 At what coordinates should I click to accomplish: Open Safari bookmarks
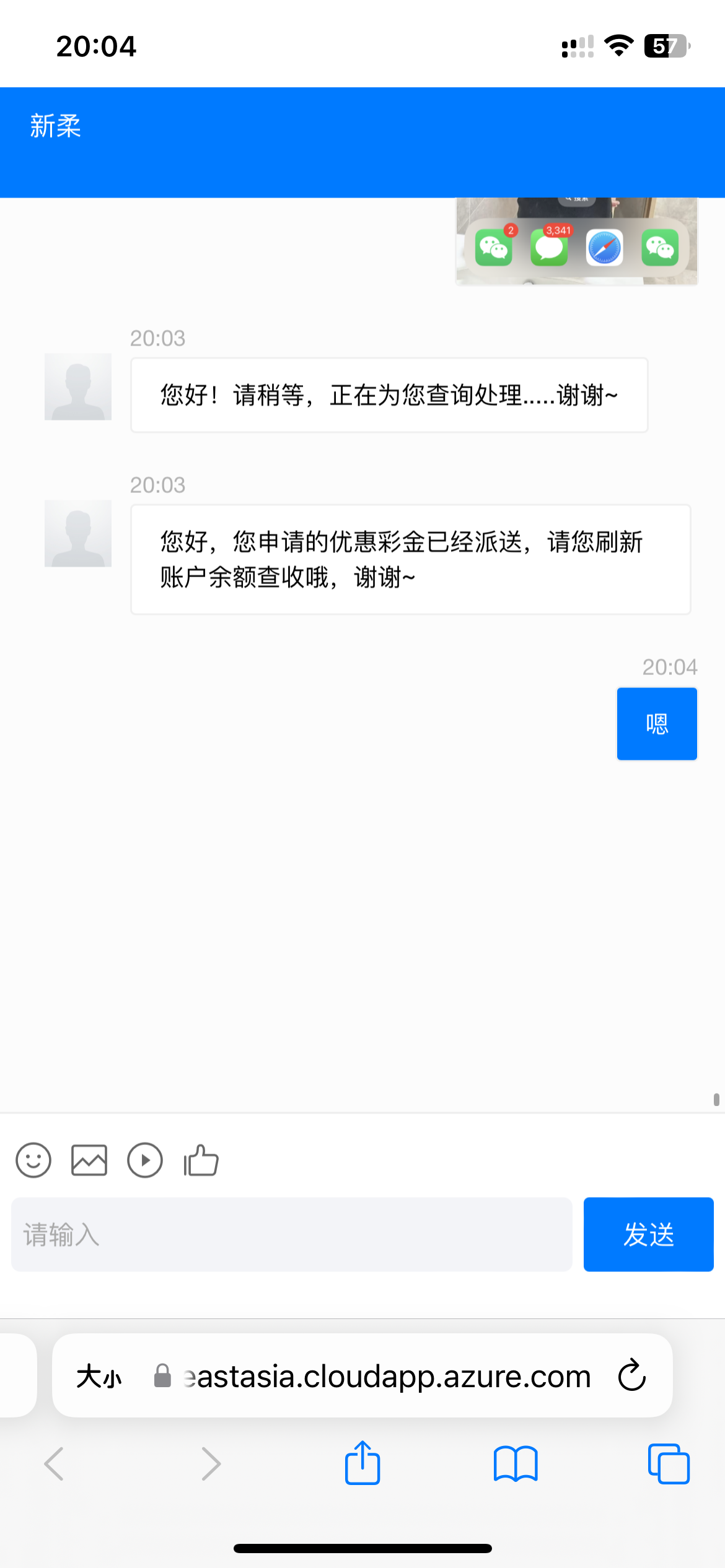click(516, 1464)
